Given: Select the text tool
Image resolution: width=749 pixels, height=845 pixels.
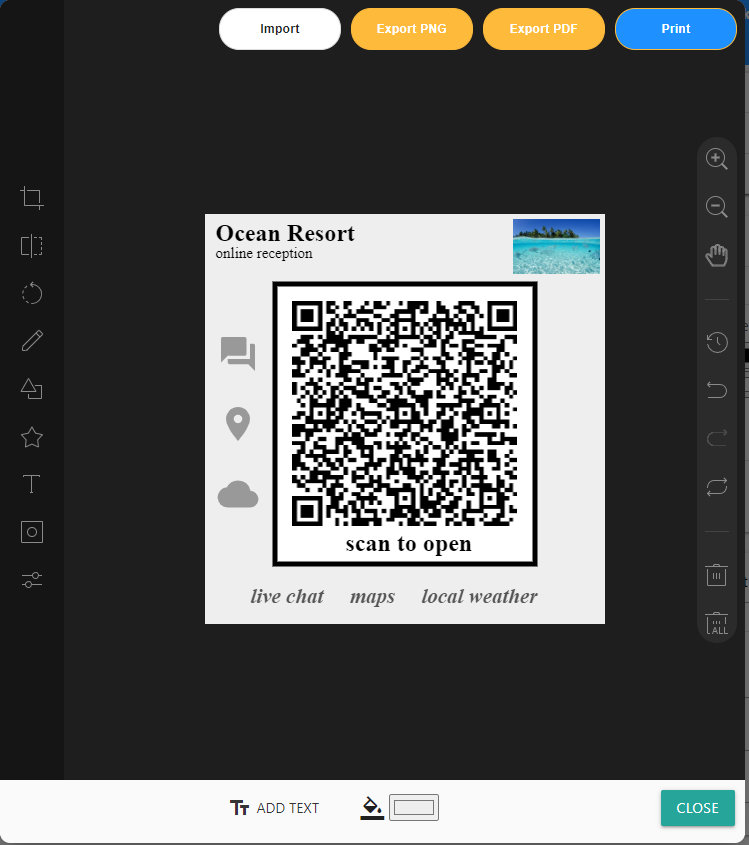Looking at the screenshot, I should [x=32, y=485].
